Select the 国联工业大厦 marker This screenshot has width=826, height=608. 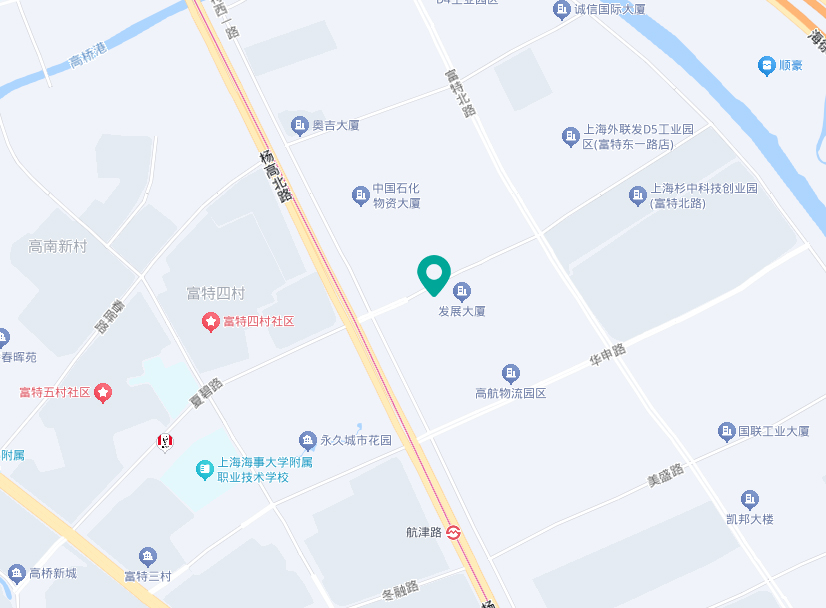[727, 432]
